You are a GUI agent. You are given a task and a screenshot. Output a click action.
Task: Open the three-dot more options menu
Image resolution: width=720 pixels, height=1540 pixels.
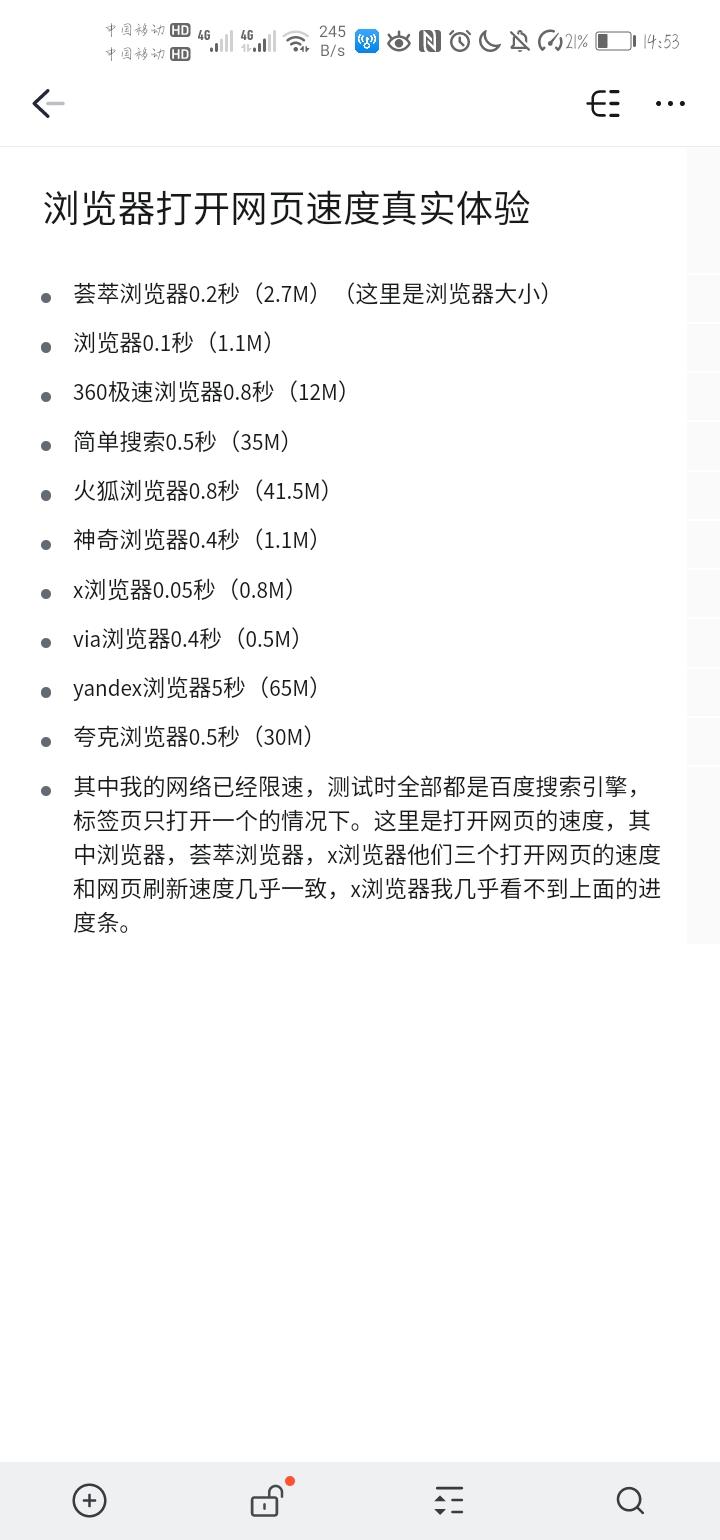coord(670,103)
